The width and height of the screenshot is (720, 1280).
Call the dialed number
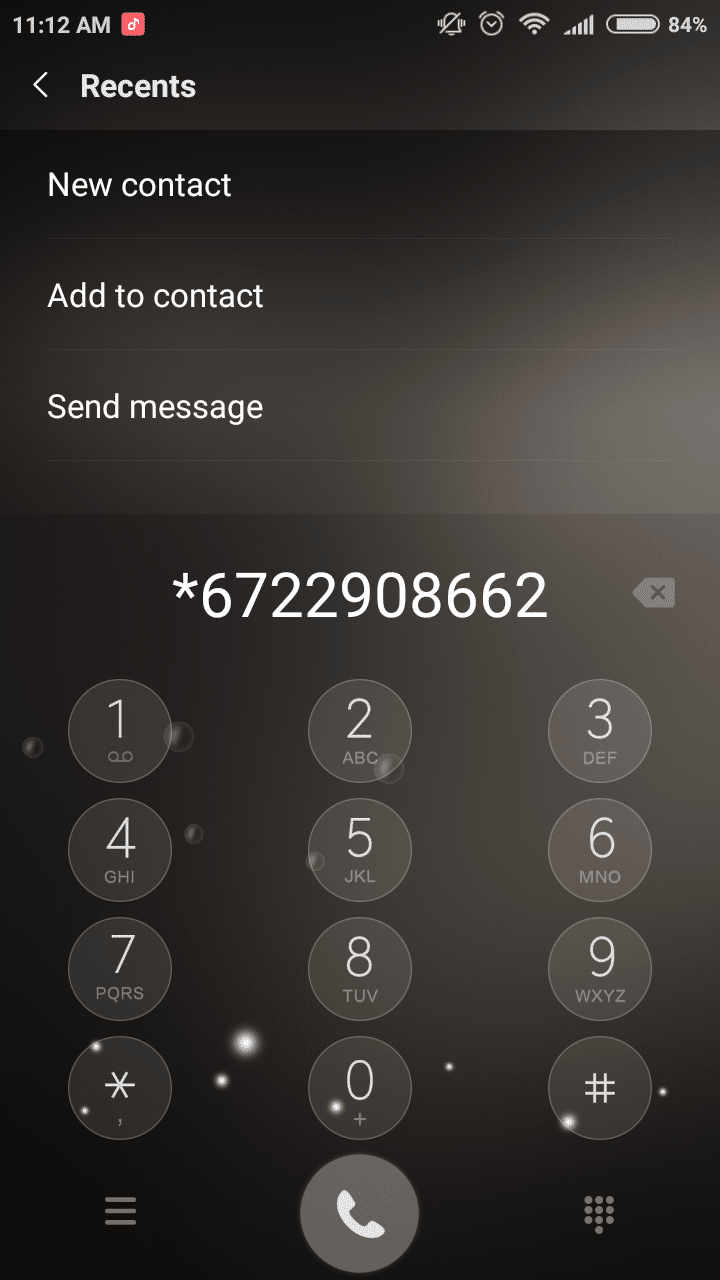pos(360,1214)
